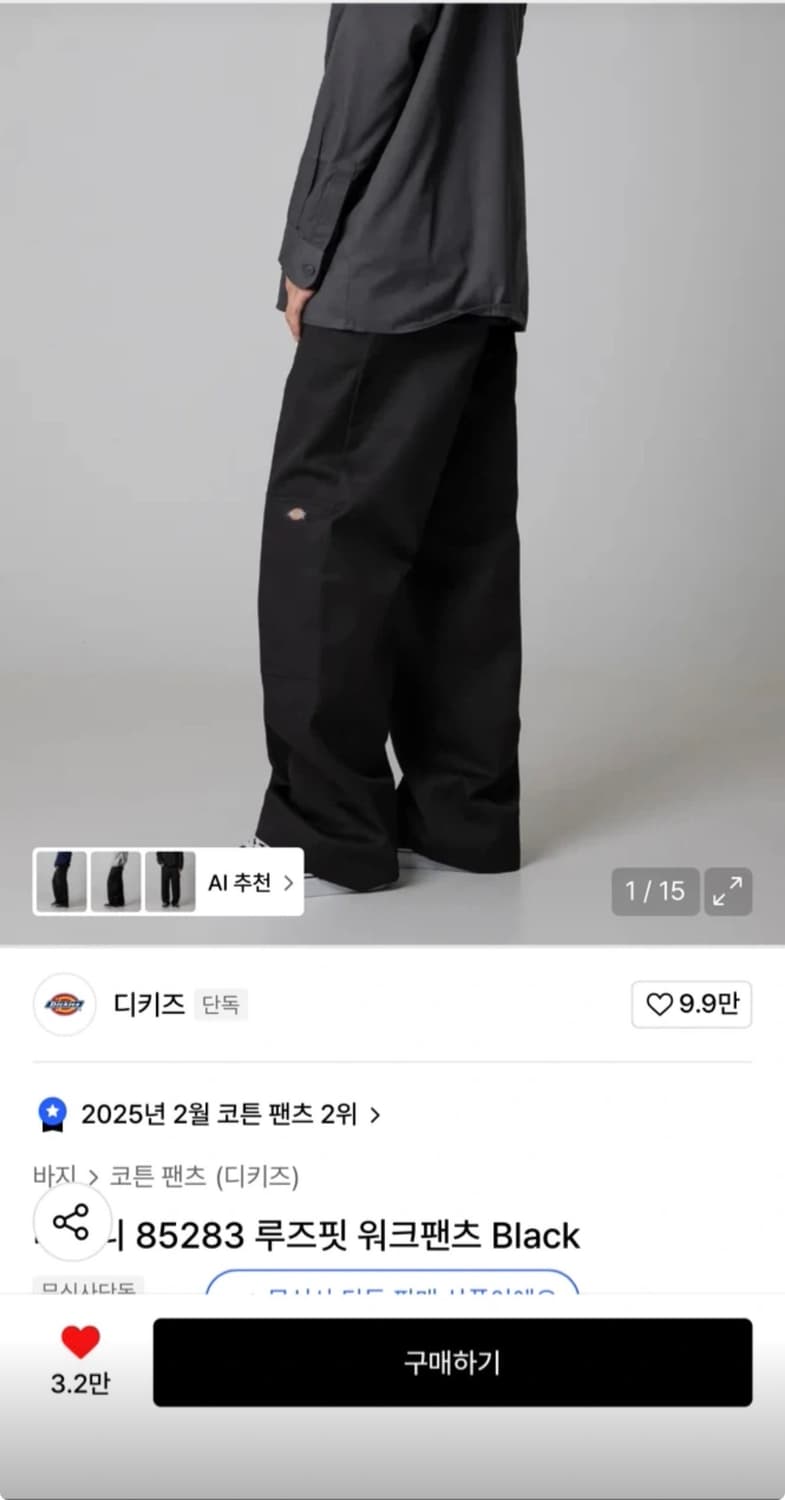Expand the 코튼 팬츠 breadcrumb arrow

click(x=94, y=1178)
